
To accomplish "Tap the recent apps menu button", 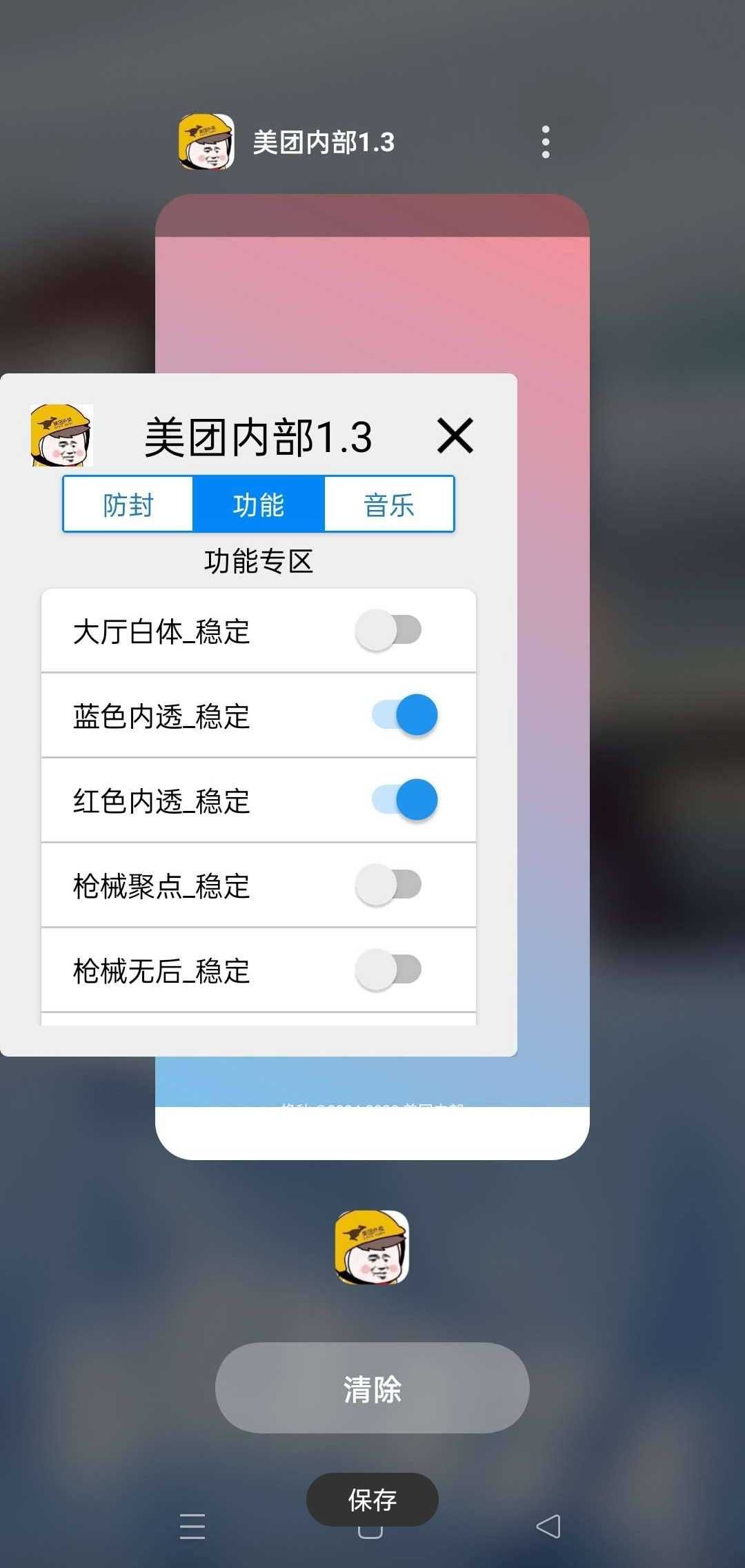I will point(192,1527).
